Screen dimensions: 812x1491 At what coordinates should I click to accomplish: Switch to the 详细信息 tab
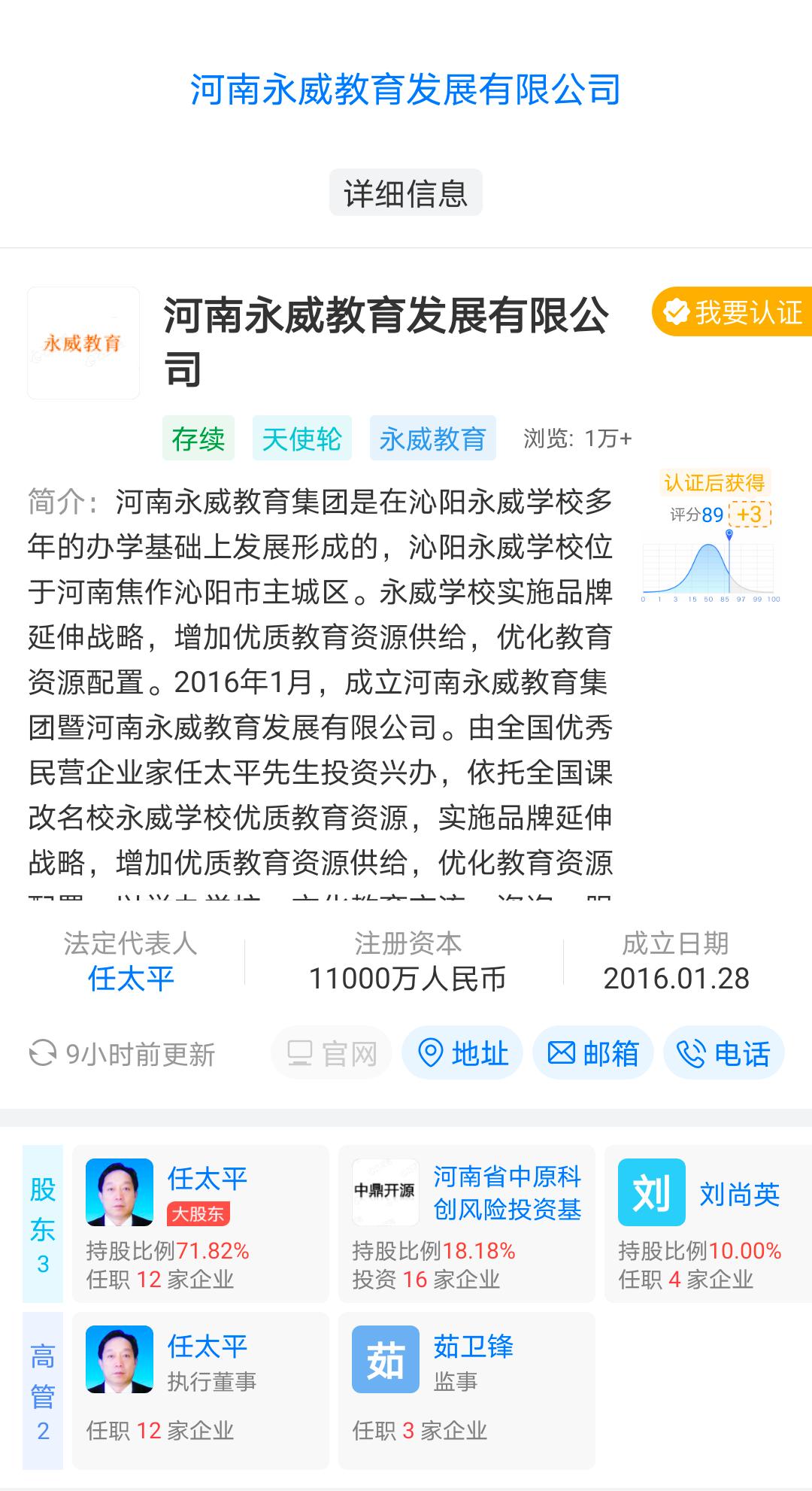(406, 193)
